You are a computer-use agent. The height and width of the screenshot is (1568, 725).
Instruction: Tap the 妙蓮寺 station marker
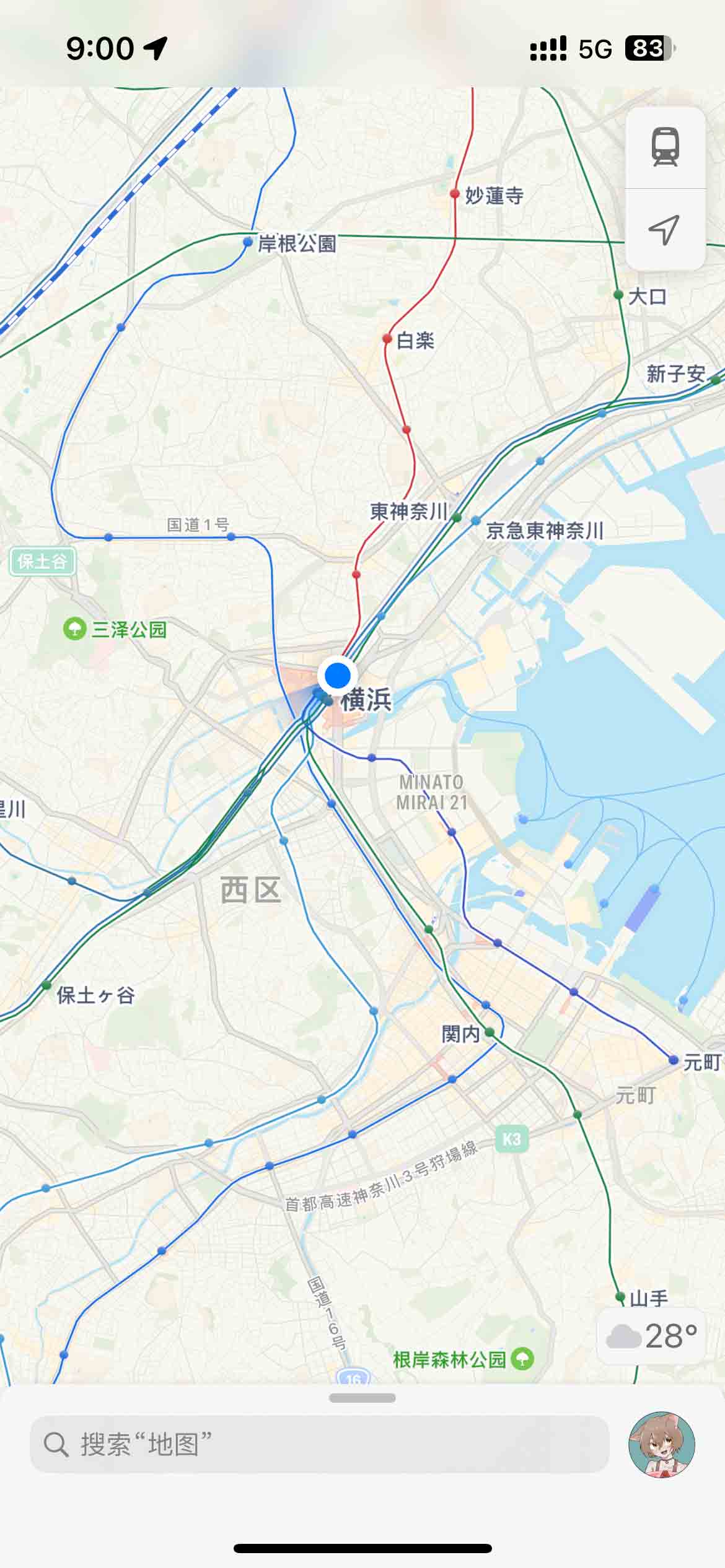(x=455, y=194)
